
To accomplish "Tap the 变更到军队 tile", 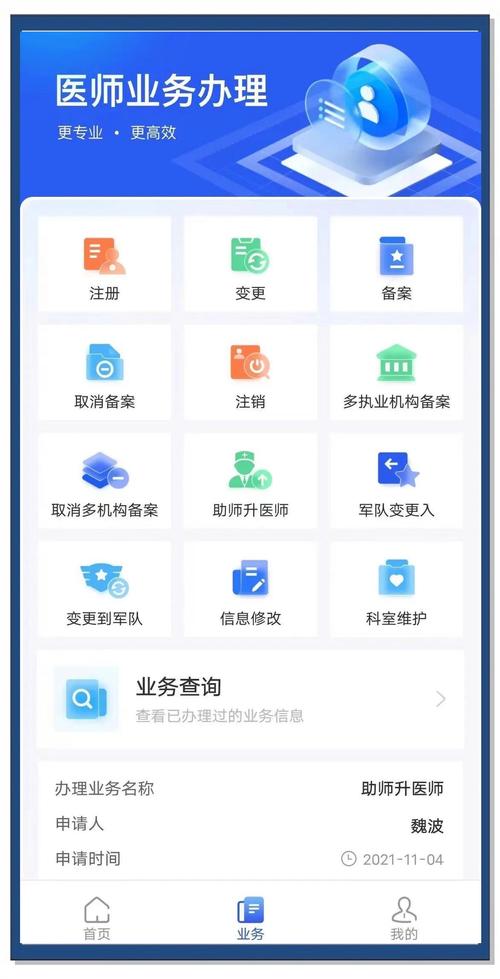I will point(104,589).
